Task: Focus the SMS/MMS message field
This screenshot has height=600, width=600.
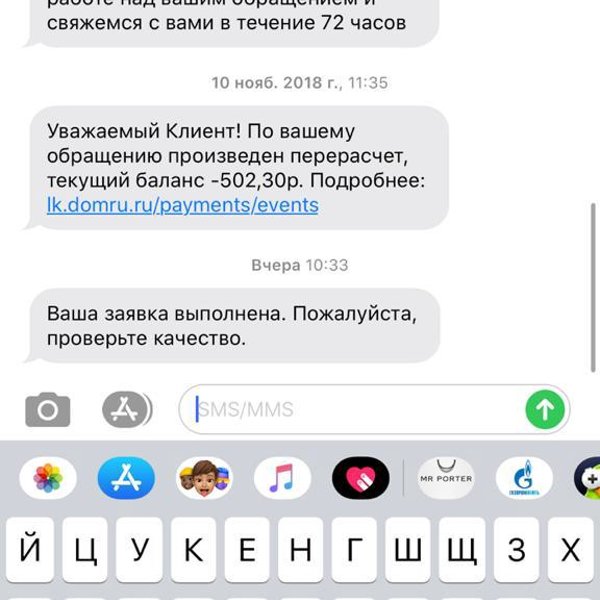Action: [350, 409]
